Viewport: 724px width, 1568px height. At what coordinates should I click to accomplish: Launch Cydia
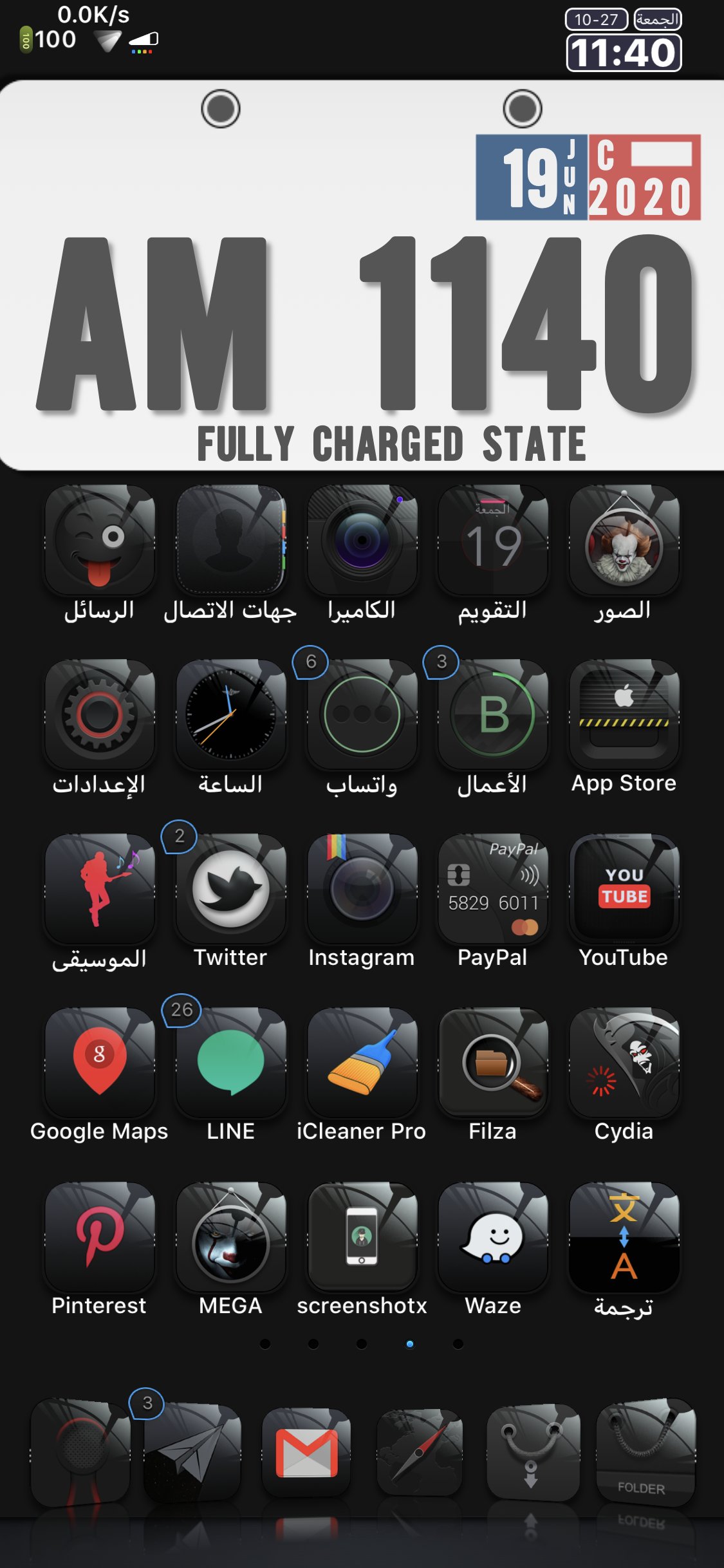pyautogui.click(x=624, y=1063)
